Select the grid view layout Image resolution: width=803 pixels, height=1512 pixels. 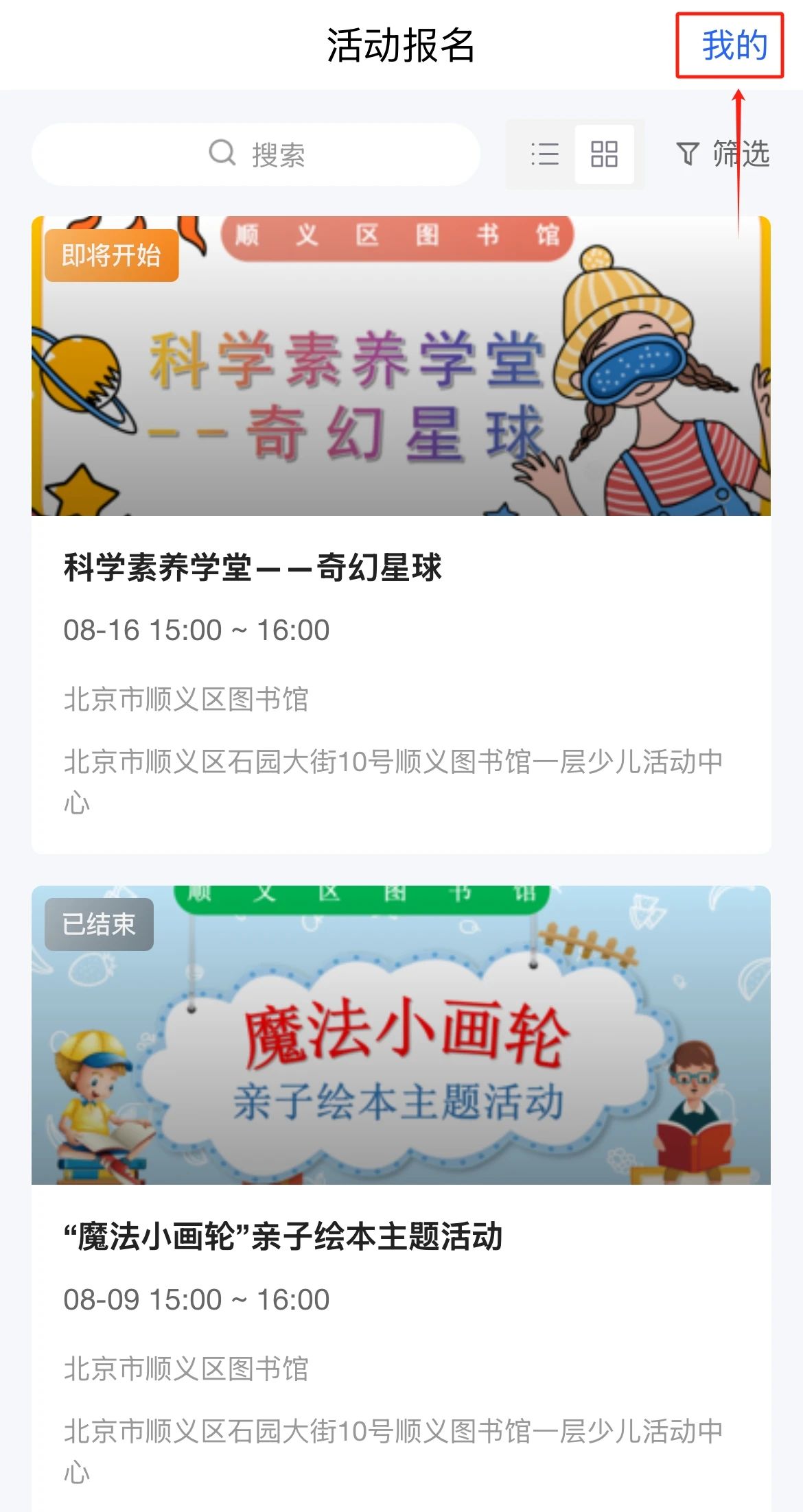[604, 154]
